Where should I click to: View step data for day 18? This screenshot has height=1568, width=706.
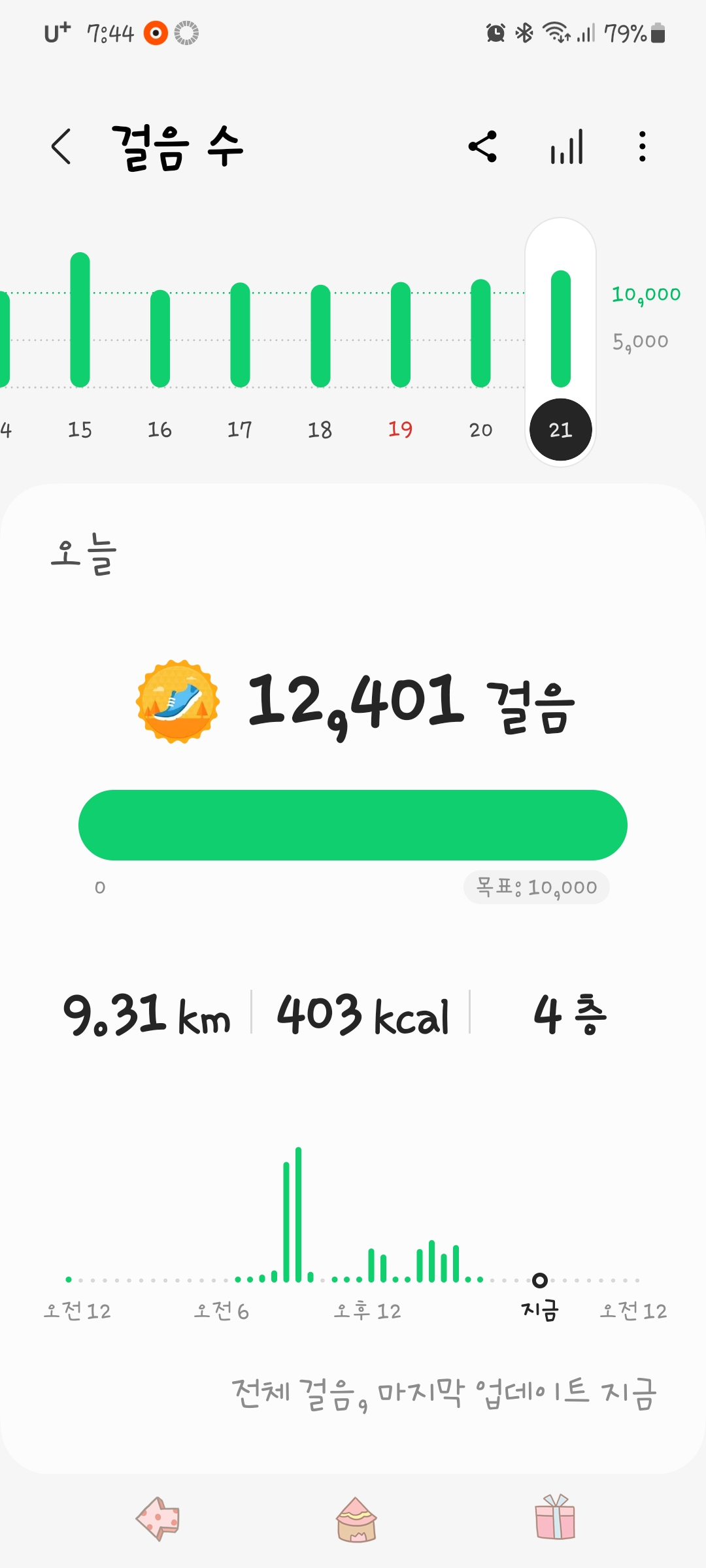tap(320, 336)
